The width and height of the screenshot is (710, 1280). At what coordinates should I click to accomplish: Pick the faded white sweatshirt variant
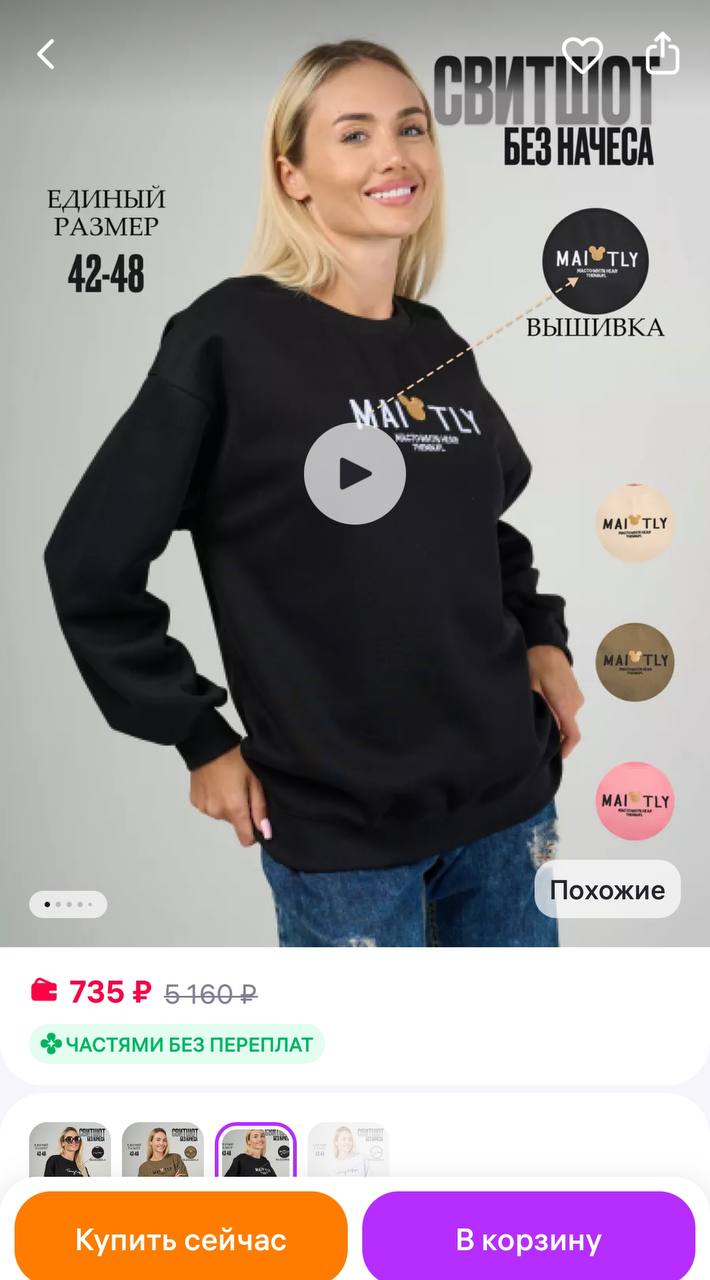point(348,1150)
